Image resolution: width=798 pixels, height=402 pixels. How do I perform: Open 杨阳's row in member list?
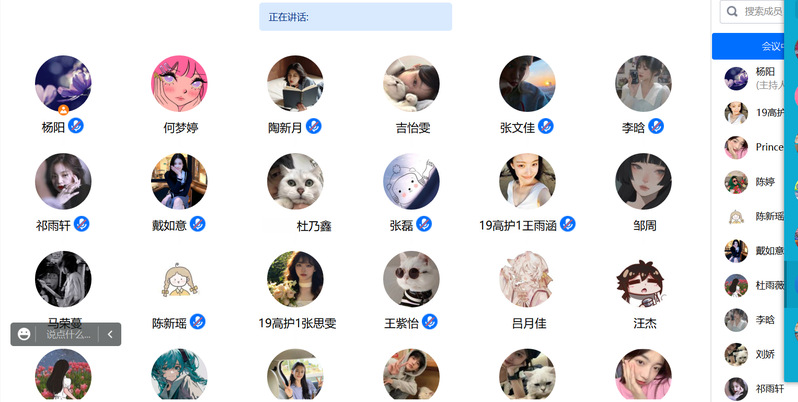[758, 78]
